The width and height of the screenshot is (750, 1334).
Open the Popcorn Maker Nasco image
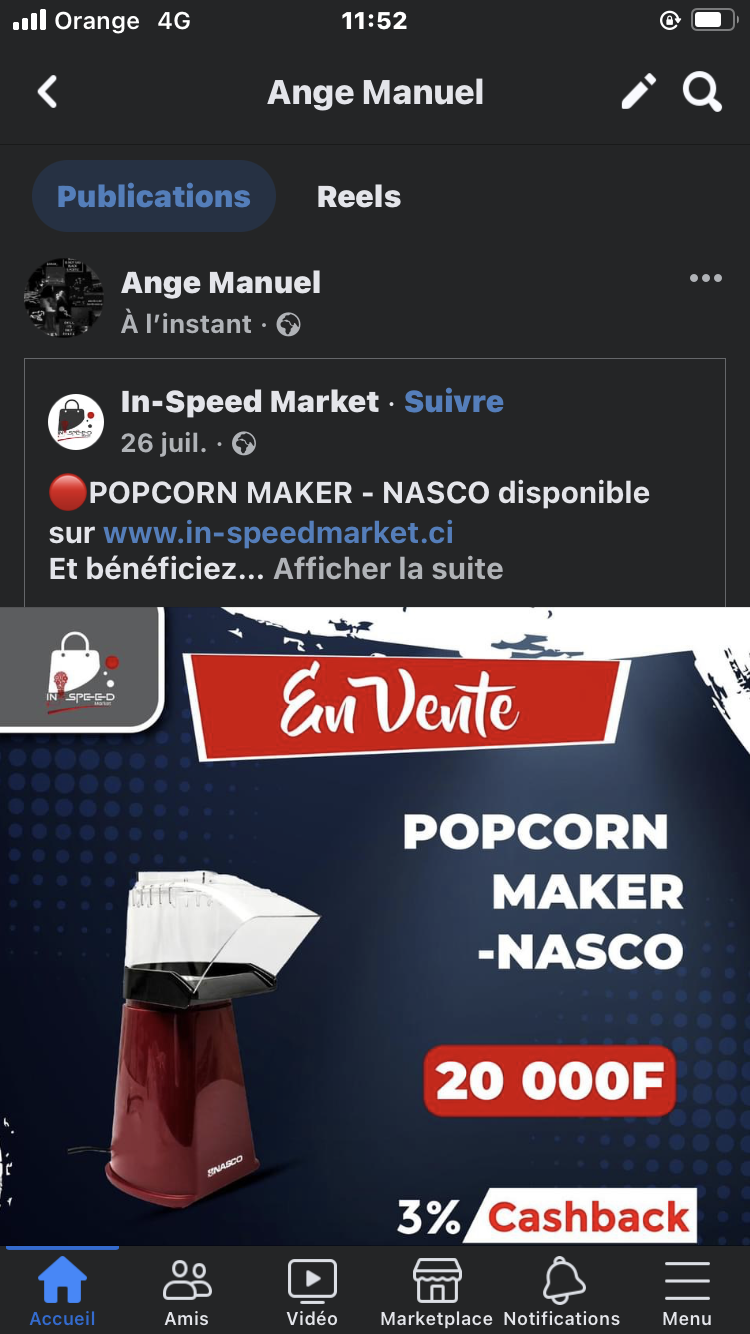click(375, 925)
